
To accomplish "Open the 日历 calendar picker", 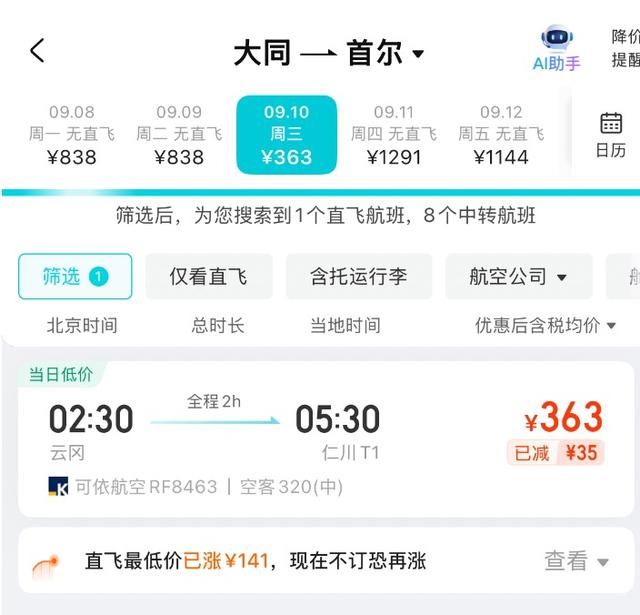I will pyautogui.click(x=610, y=135).
